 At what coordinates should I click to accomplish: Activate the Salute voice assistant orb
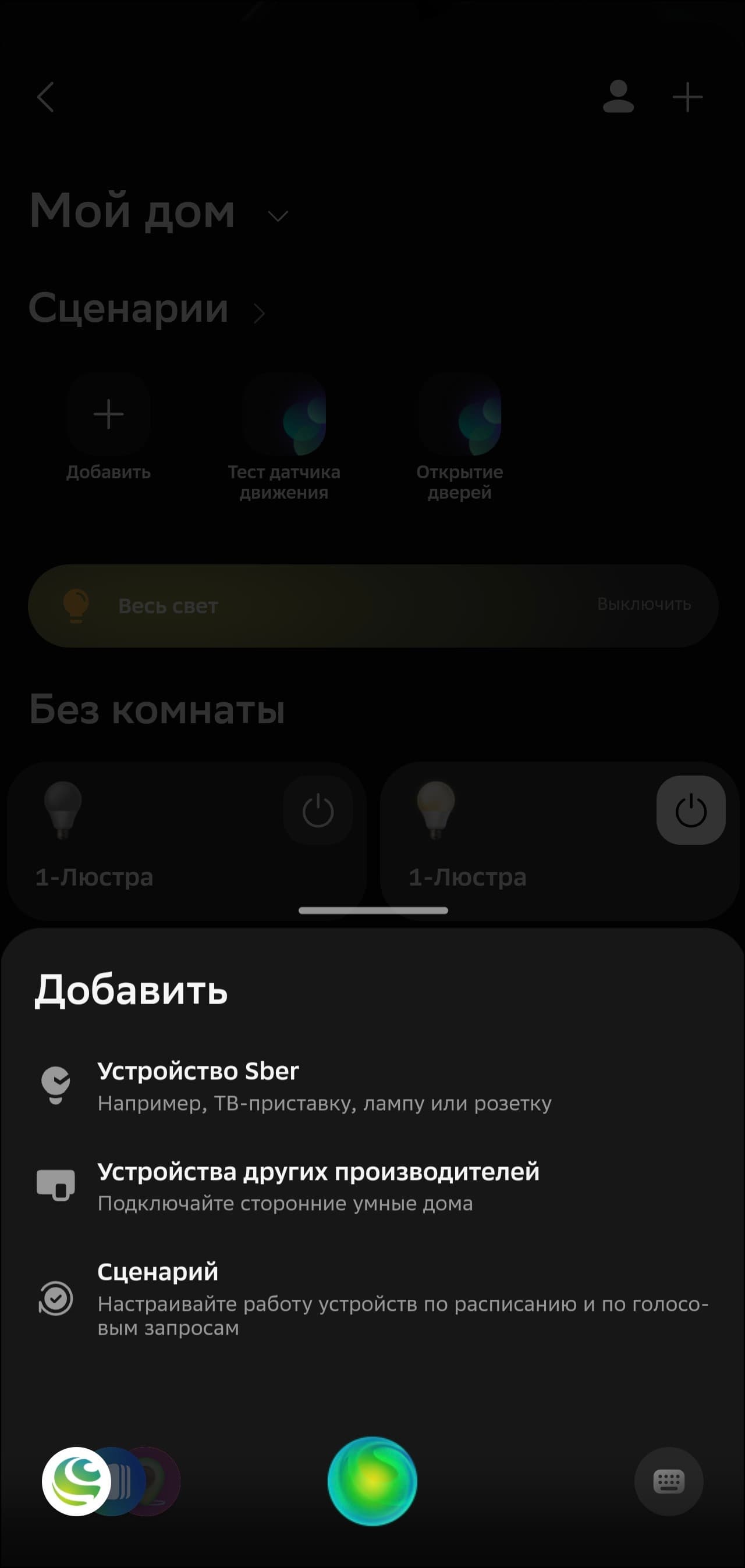click(372, 1481)
